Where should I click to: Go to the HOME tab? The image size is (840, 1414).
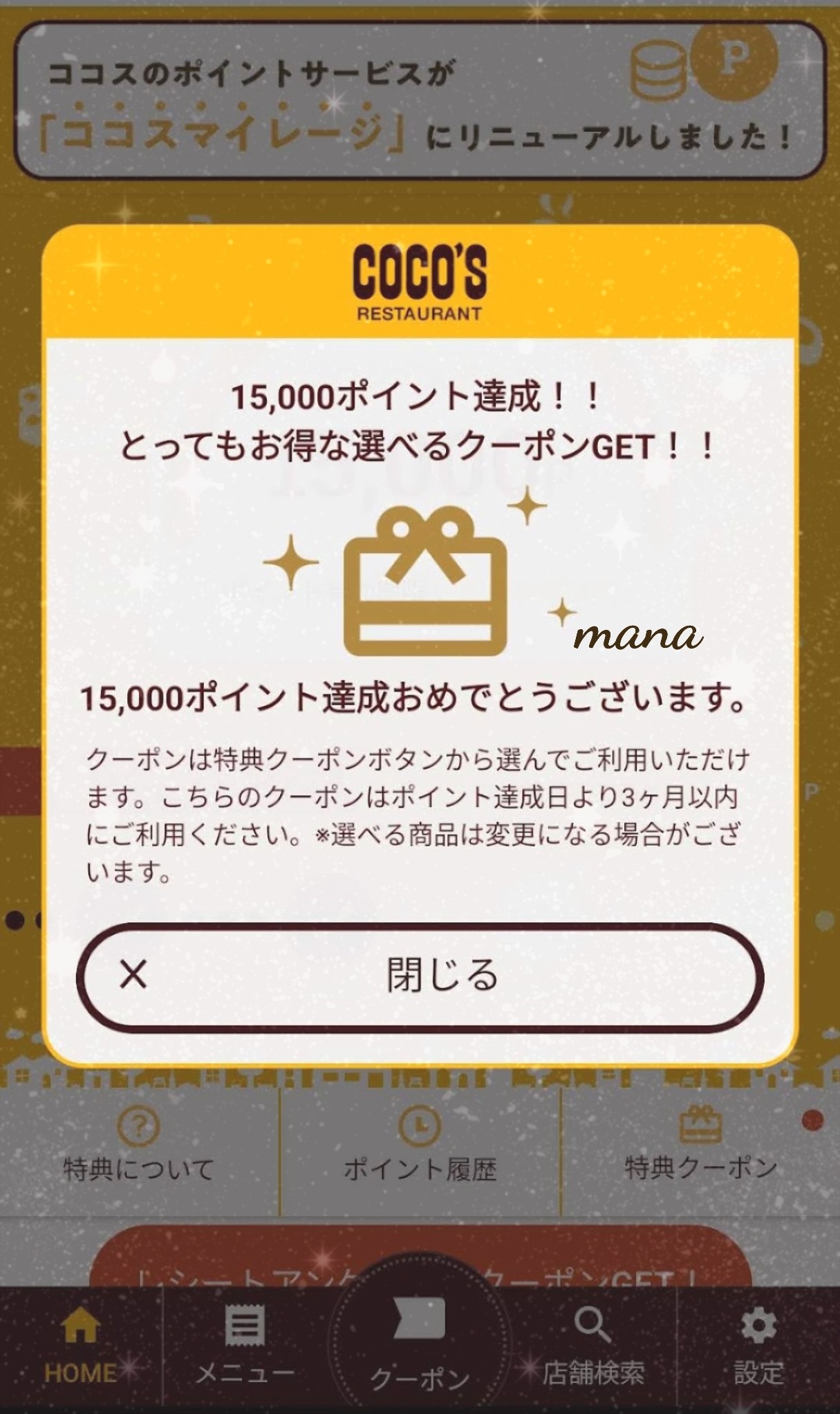(80, 1347)
